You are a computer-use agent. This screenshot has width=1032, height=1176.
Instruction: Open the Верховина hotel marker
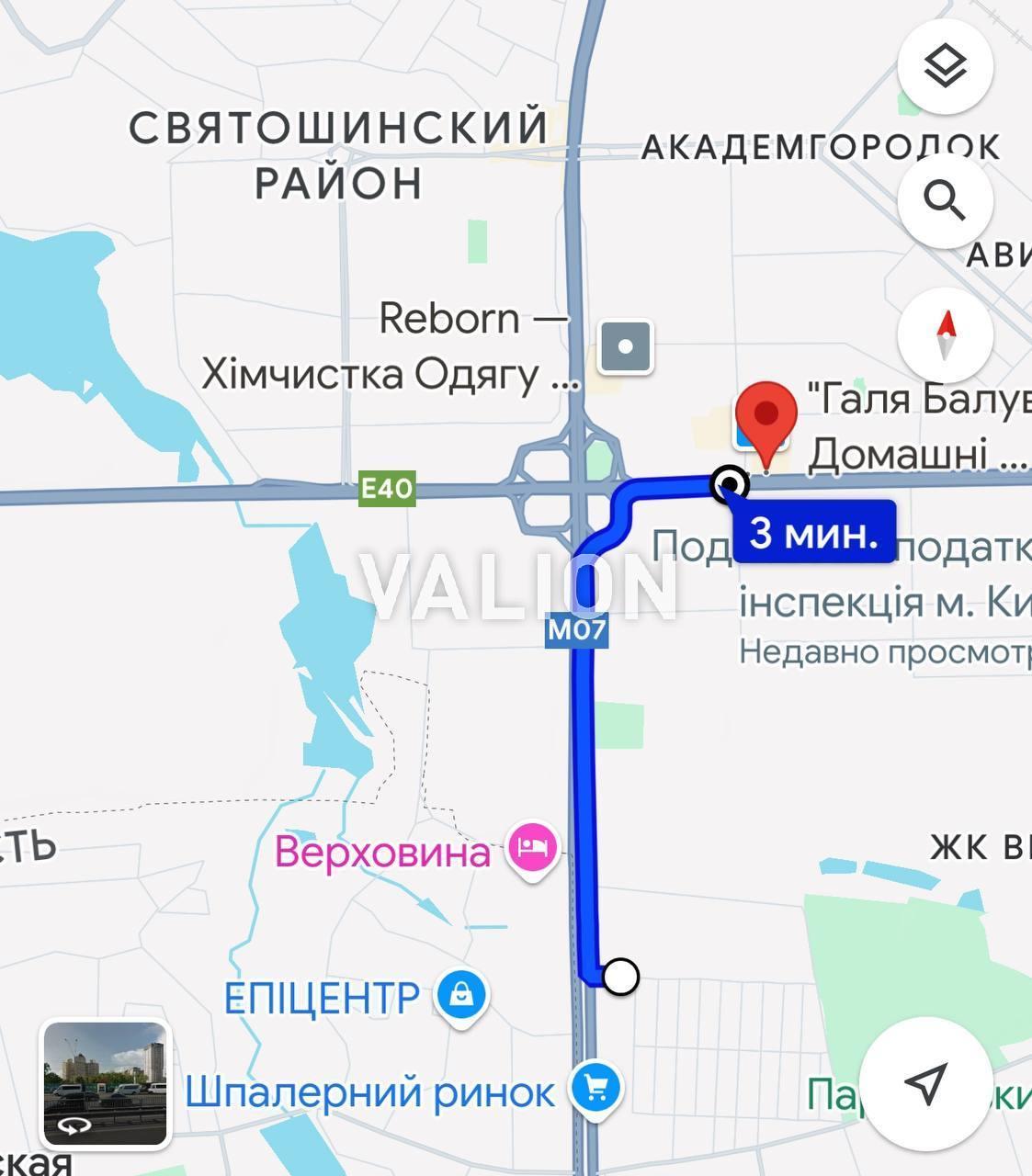(x=533, y=847)
